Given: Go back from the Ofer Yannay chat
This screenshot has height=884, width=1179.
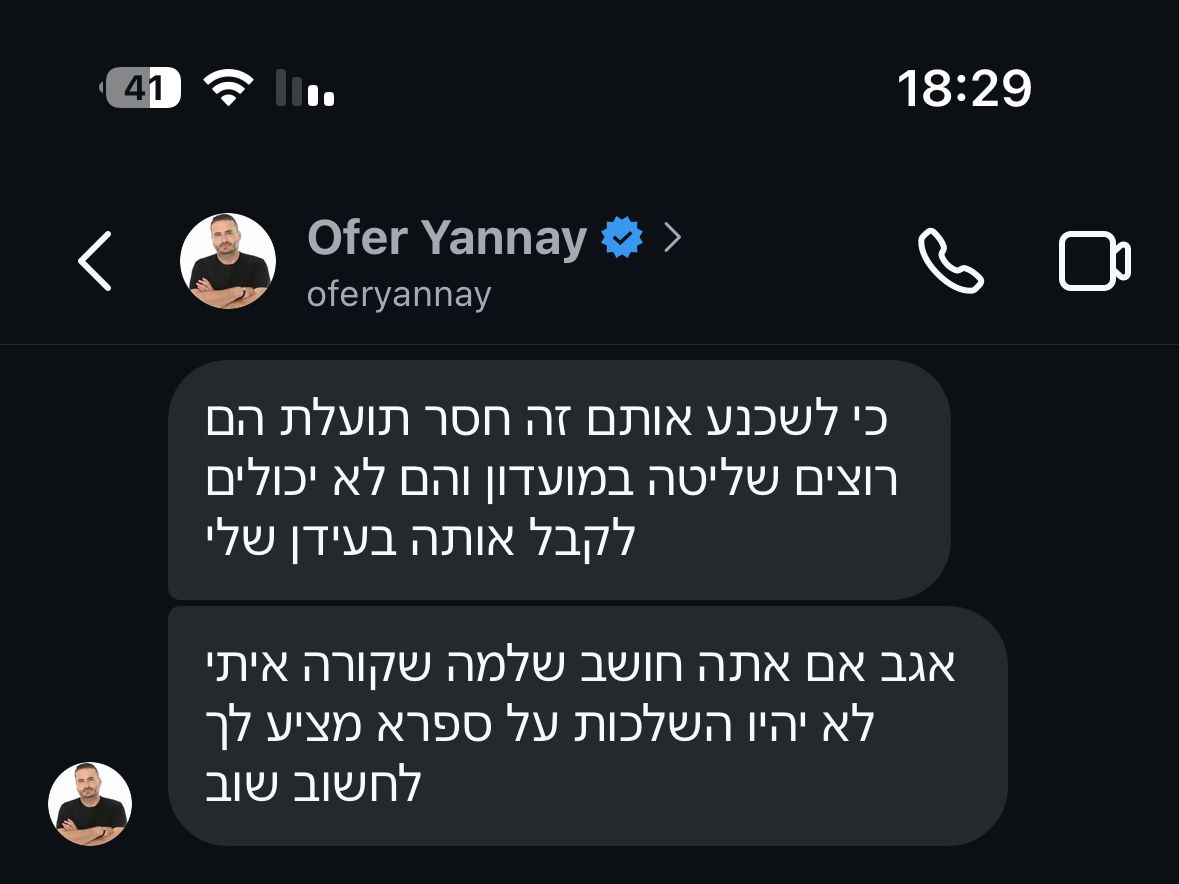Looking at the screenshot, I should click(95, 261).
